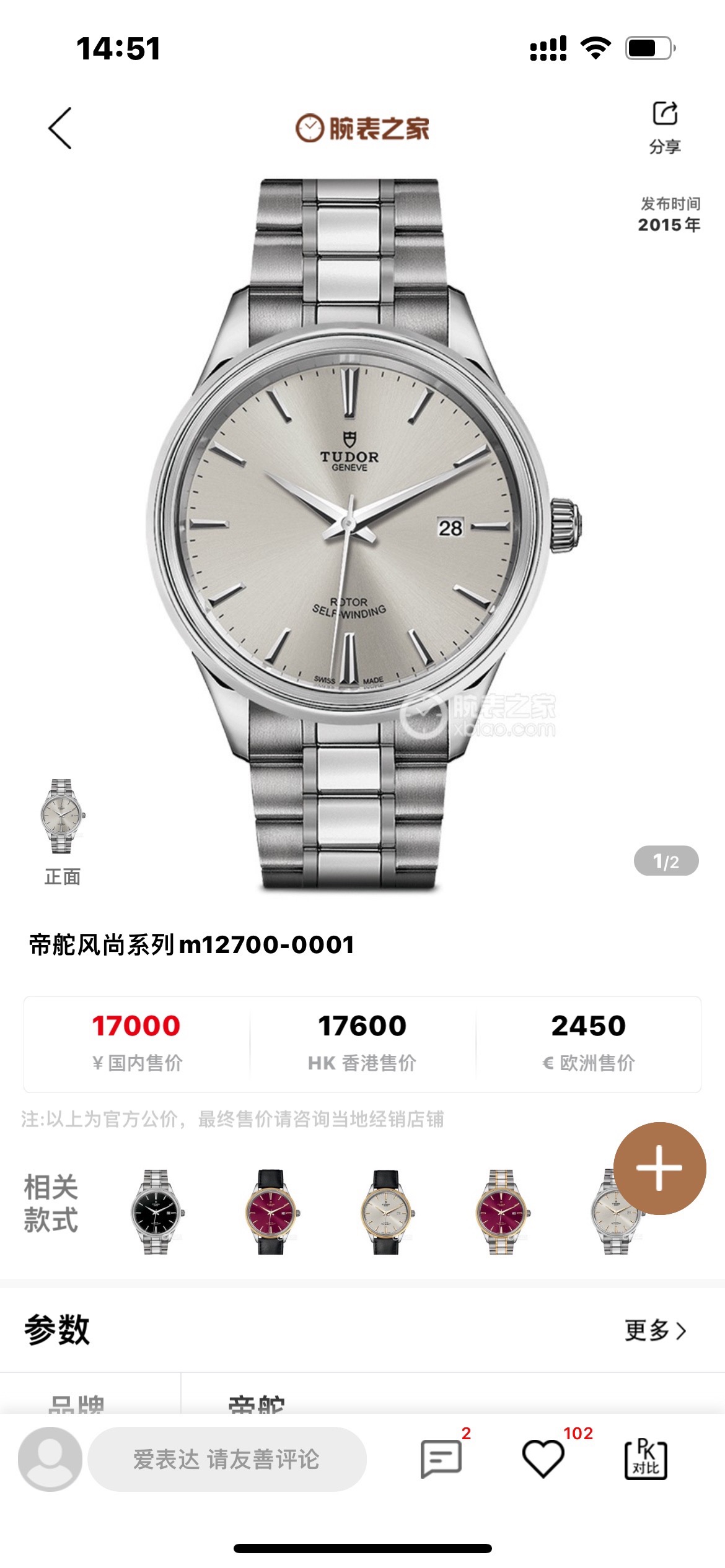
Task: Open the related red-dial two-tone bracelet watch
Action: (x=501, y=1212)
